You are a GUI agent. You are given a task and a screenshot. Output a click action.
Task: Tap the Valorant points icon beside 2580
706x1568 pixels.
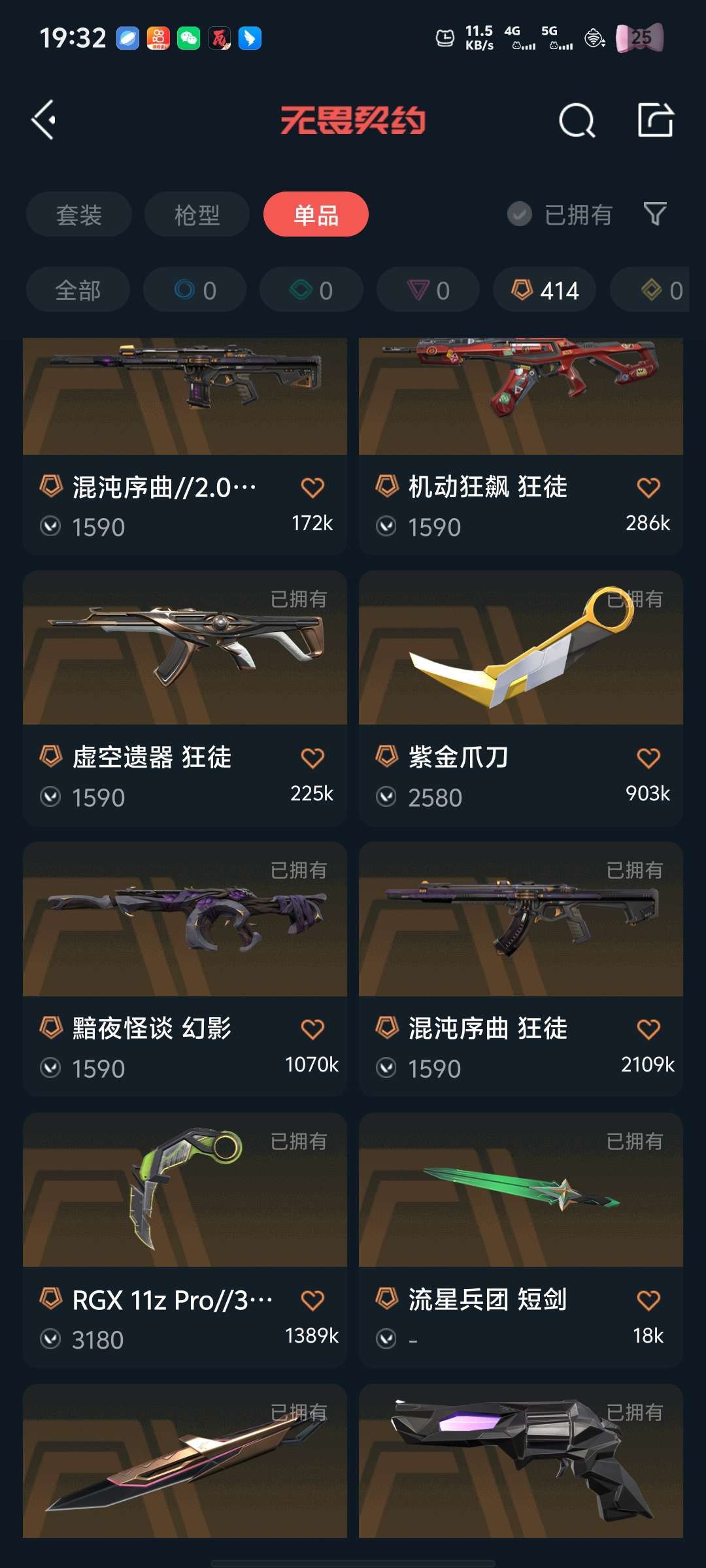coord(386,797)
